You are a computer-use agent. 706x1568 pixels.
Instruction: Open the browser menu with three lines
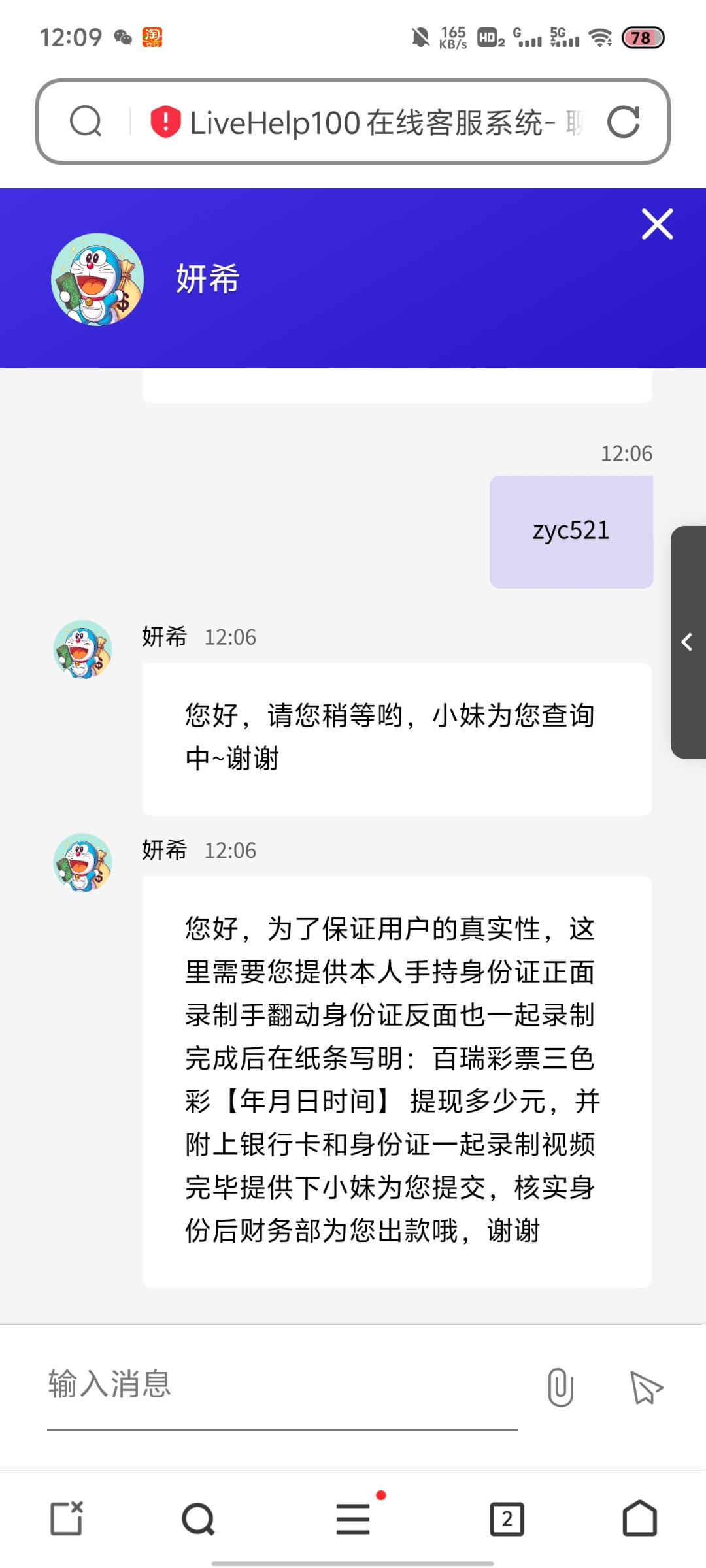(353, 1518)
